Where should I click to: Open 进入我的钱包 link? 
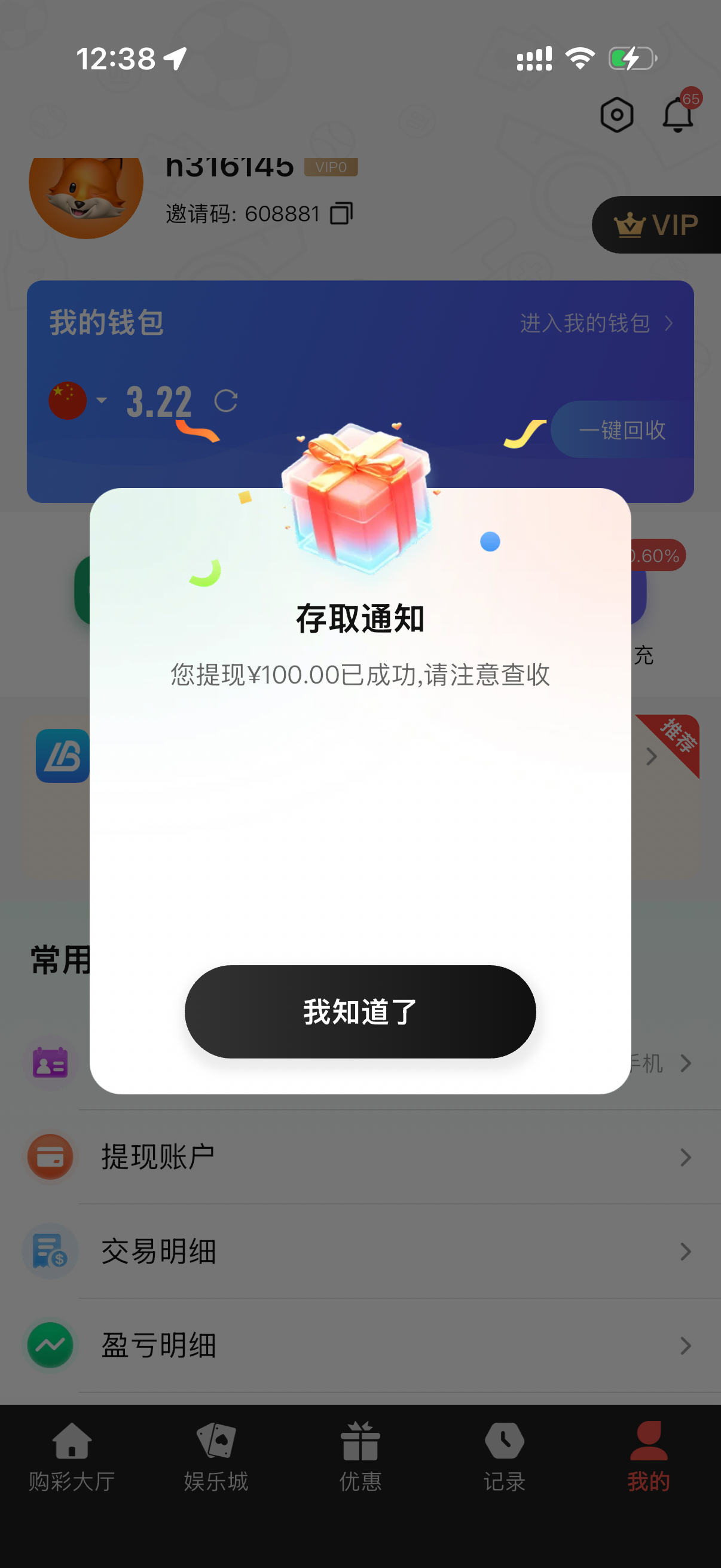(595, 323)
